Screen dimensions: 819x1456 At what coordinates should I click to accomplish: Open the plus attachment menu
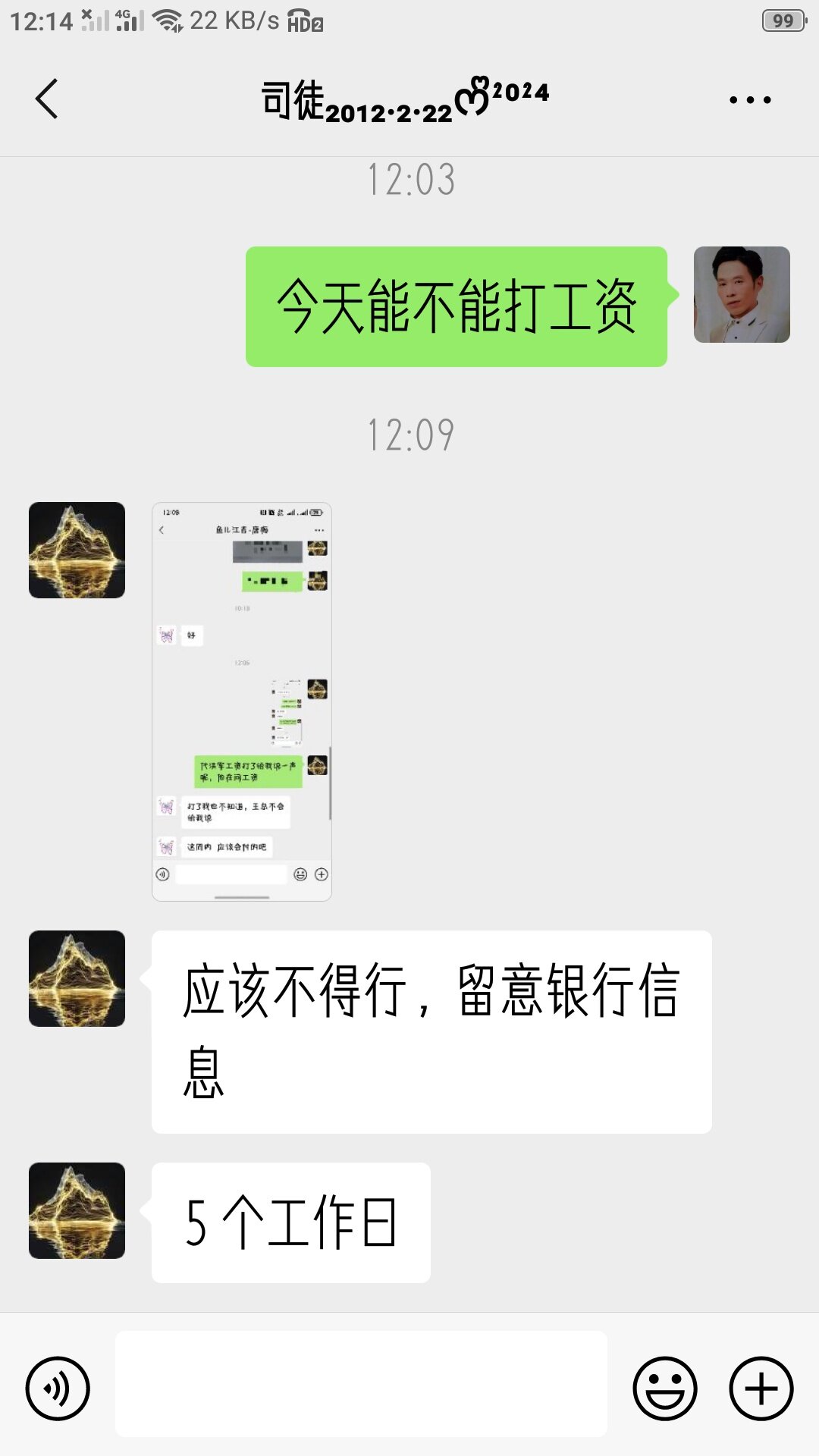coord(761,1389)
